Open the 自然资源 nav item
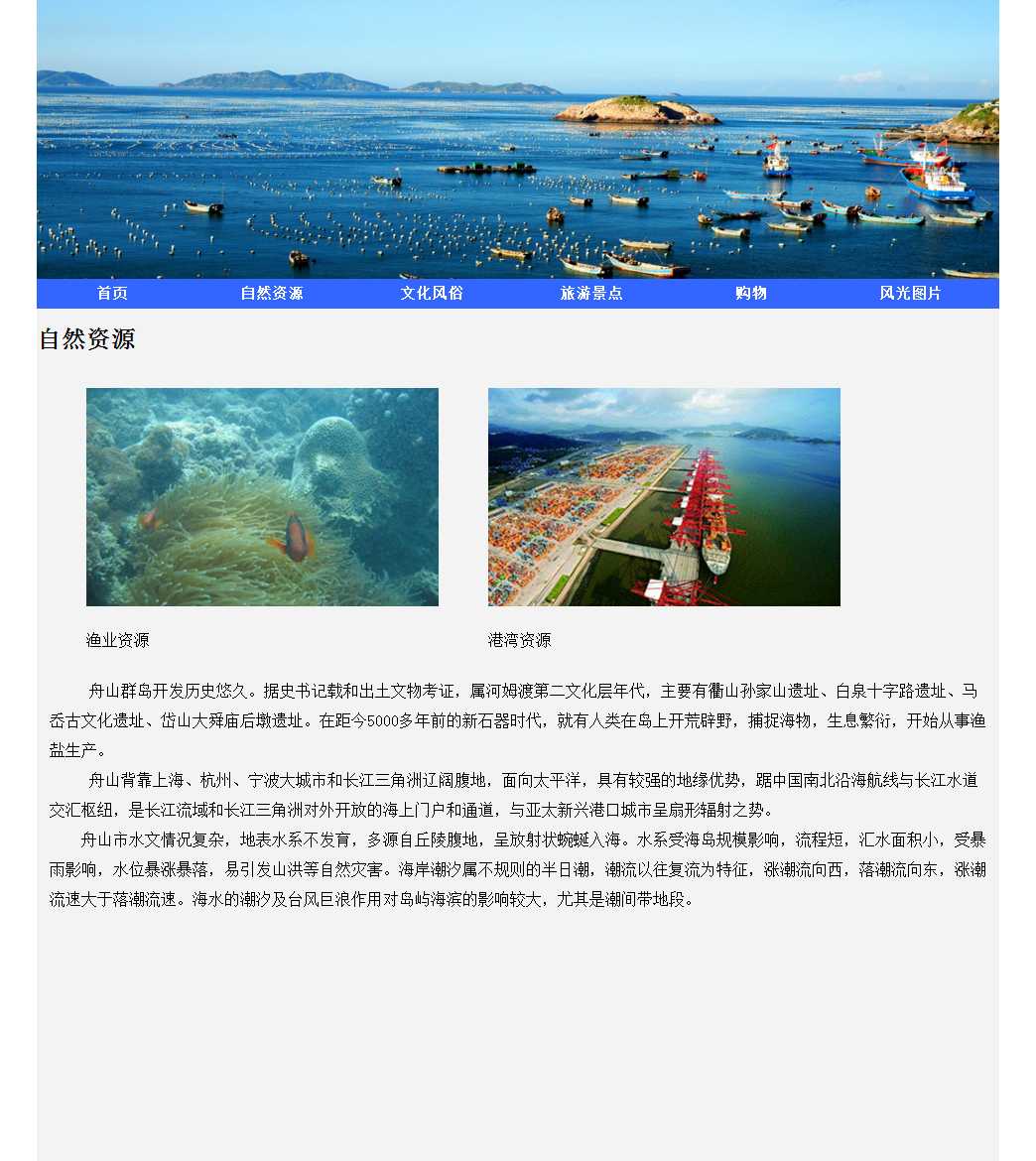 click(272, 294)
